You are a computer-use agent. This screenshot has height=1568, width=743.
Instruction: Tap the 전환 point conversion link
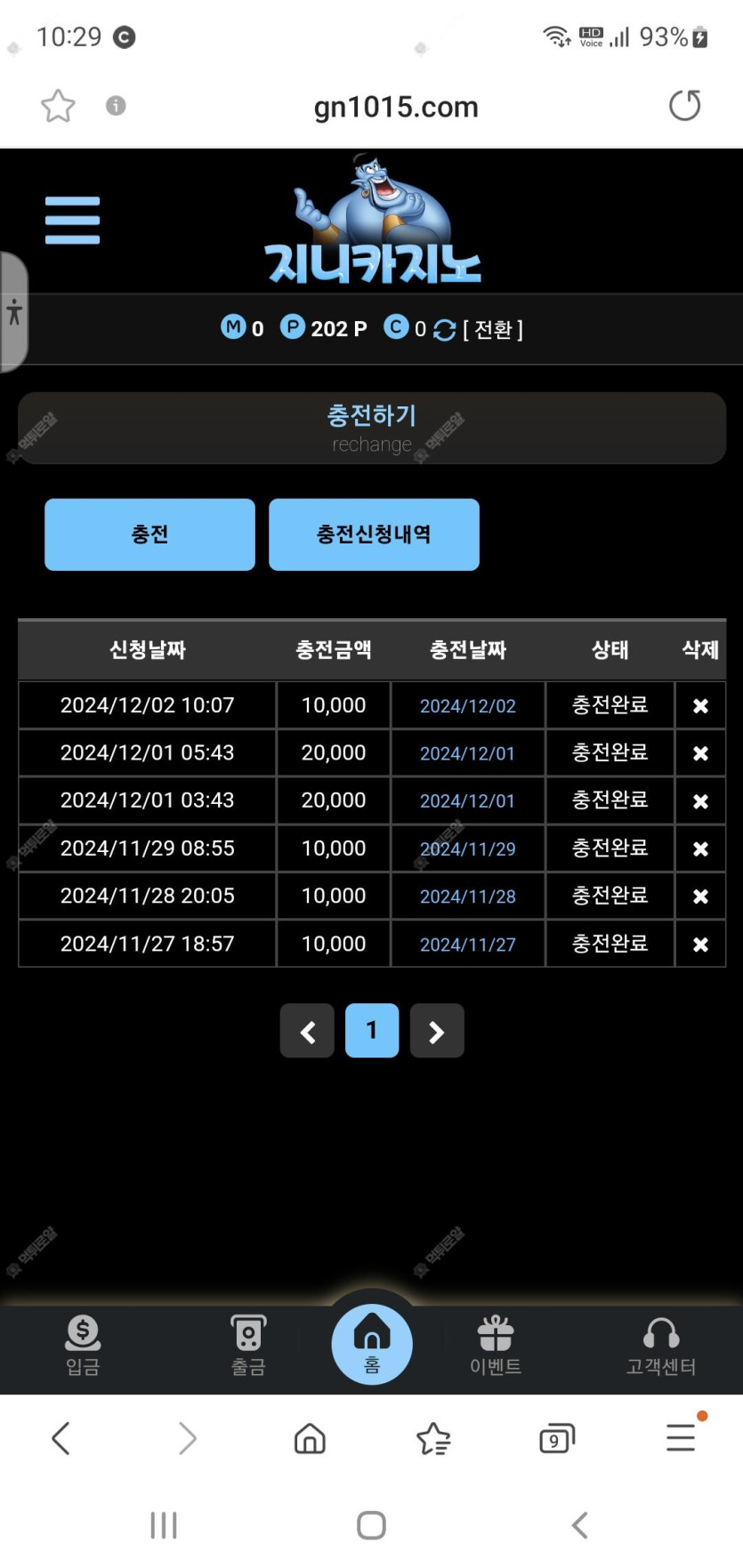point(492,330)
